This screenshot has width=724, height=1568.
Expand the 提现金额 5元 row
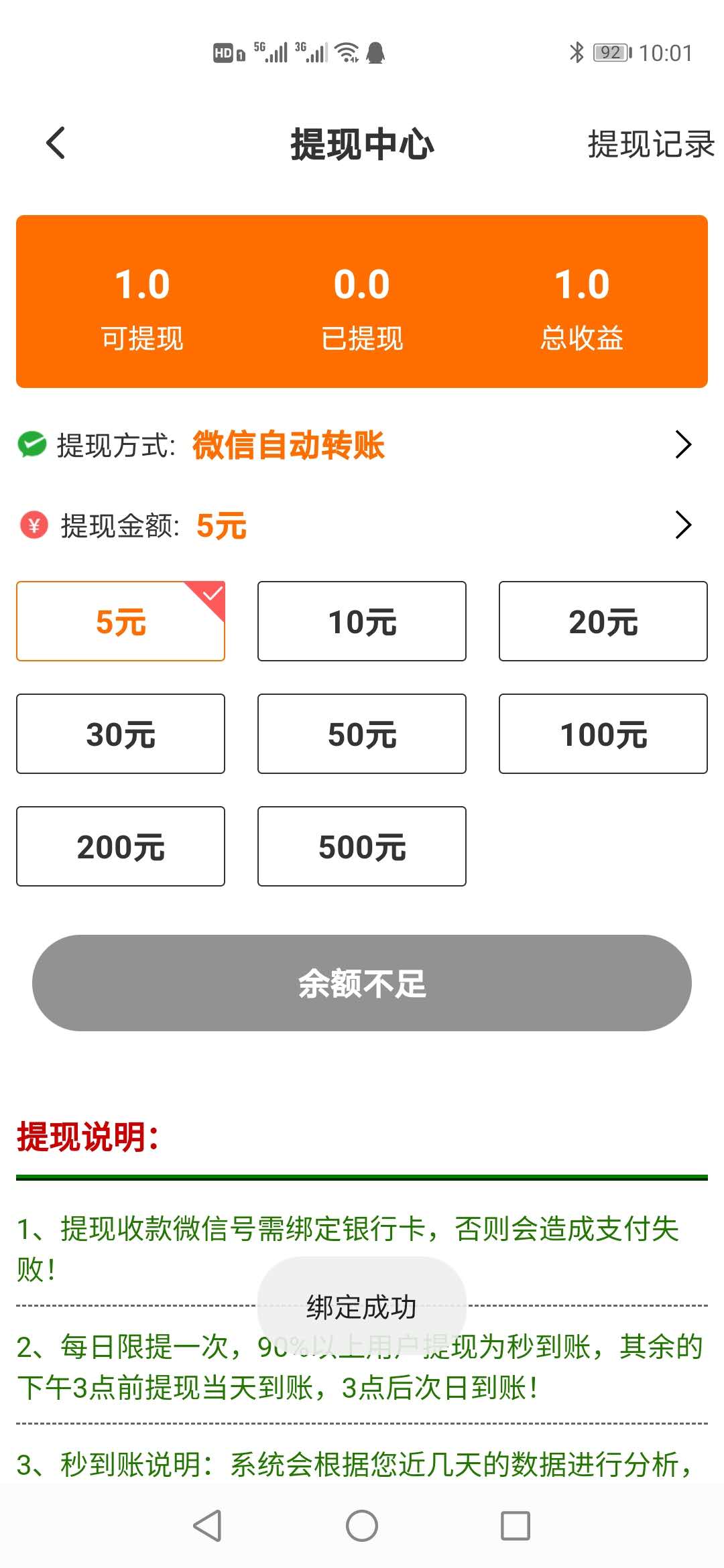tap(362, 525)
